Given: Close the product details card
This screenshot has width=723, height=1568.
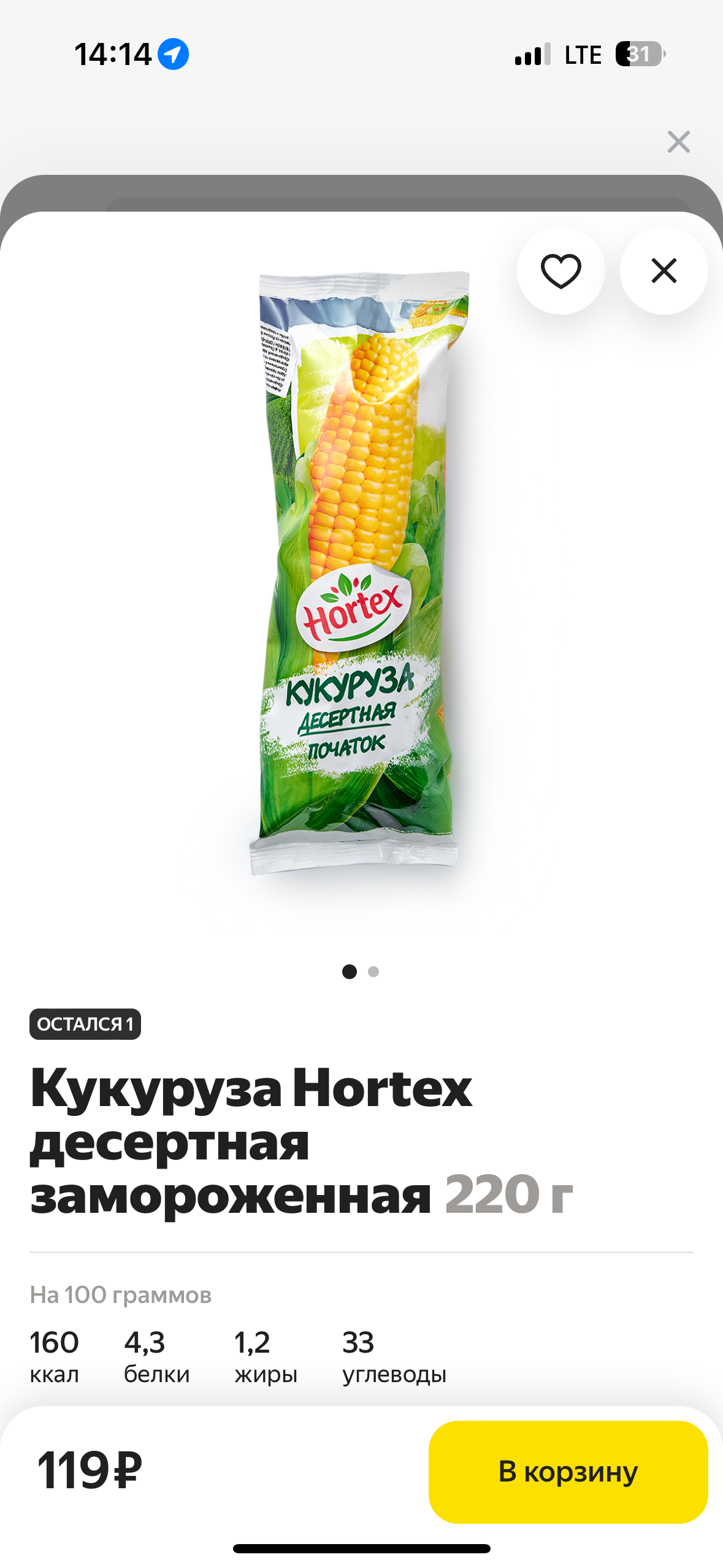Looking at the screenshot, I should pyautogui.click(x=664, y=271).
